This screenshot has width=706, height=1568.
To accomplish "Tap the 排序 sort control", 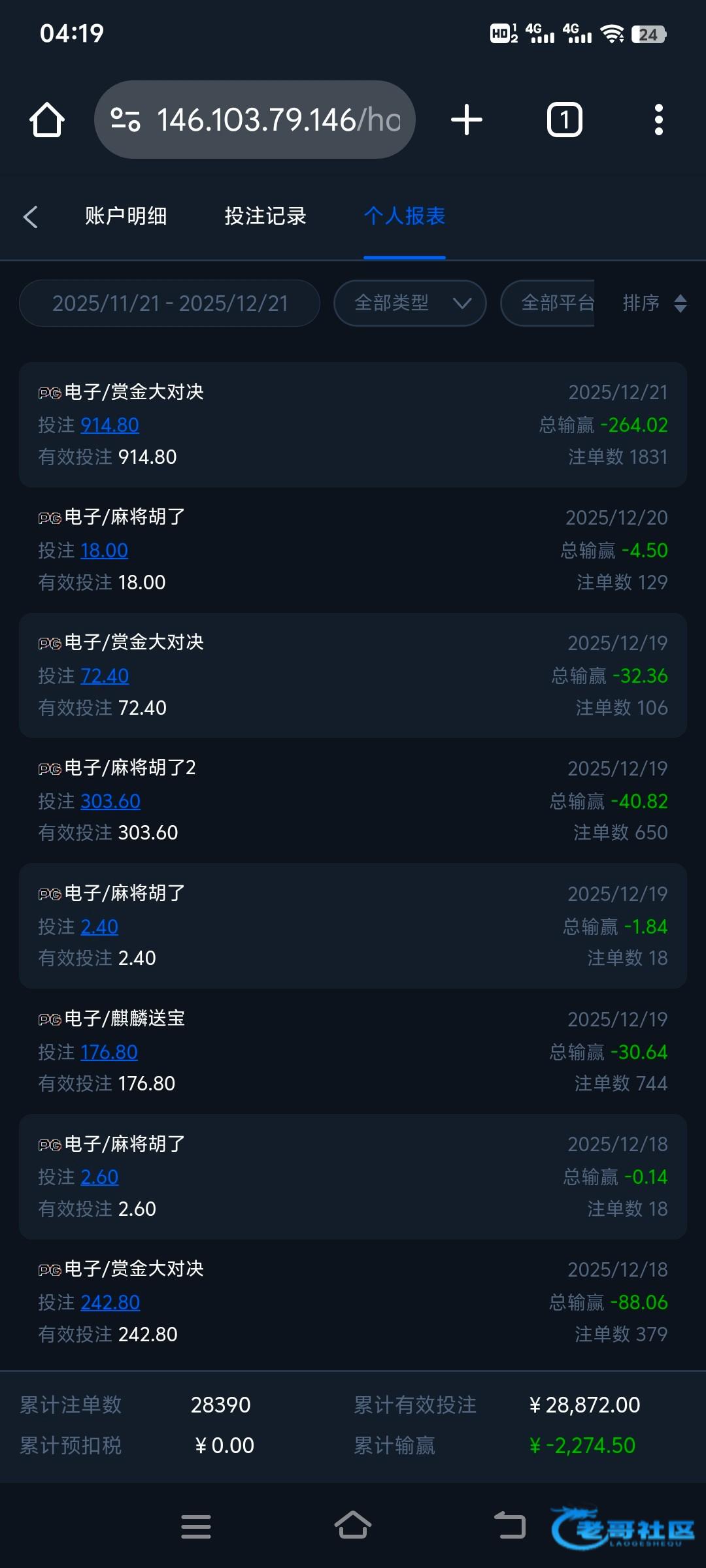I will 654,303.
